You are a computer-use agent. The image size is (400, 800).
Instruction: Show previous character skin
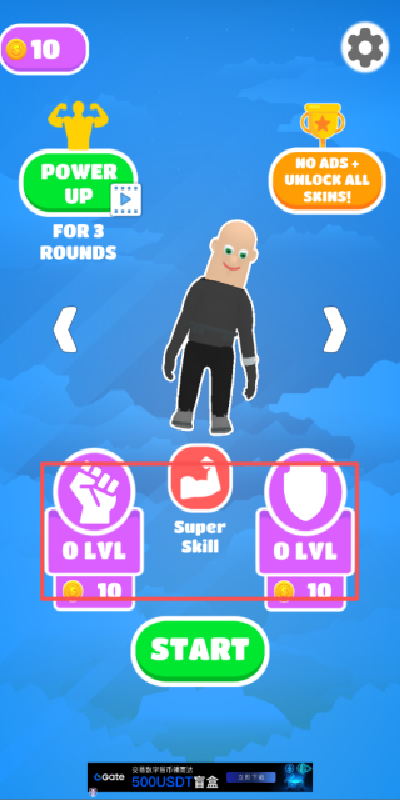65,329
